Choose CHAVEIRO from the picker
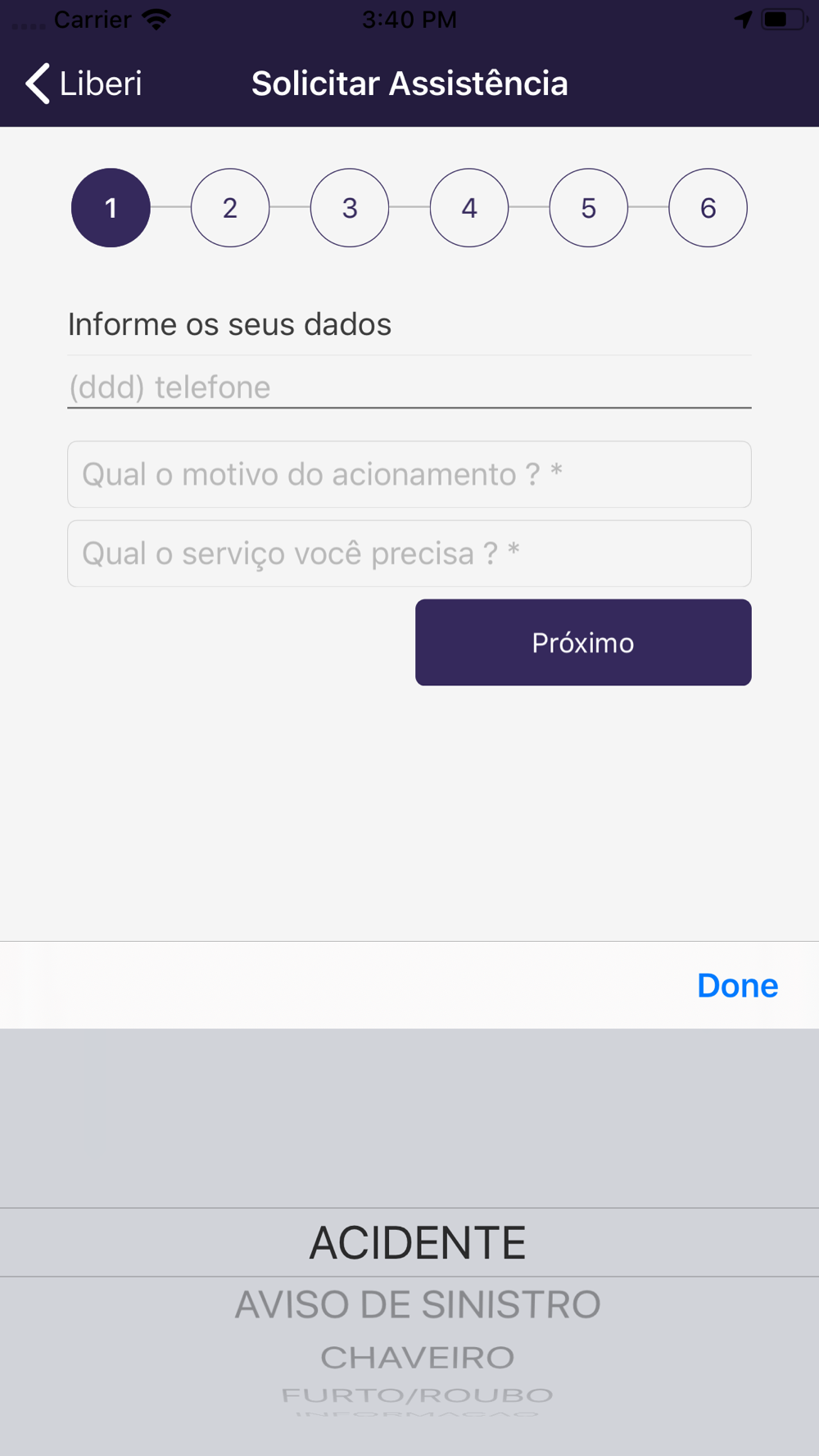This screenshot has width=819, height=1456. [417, 1358]
